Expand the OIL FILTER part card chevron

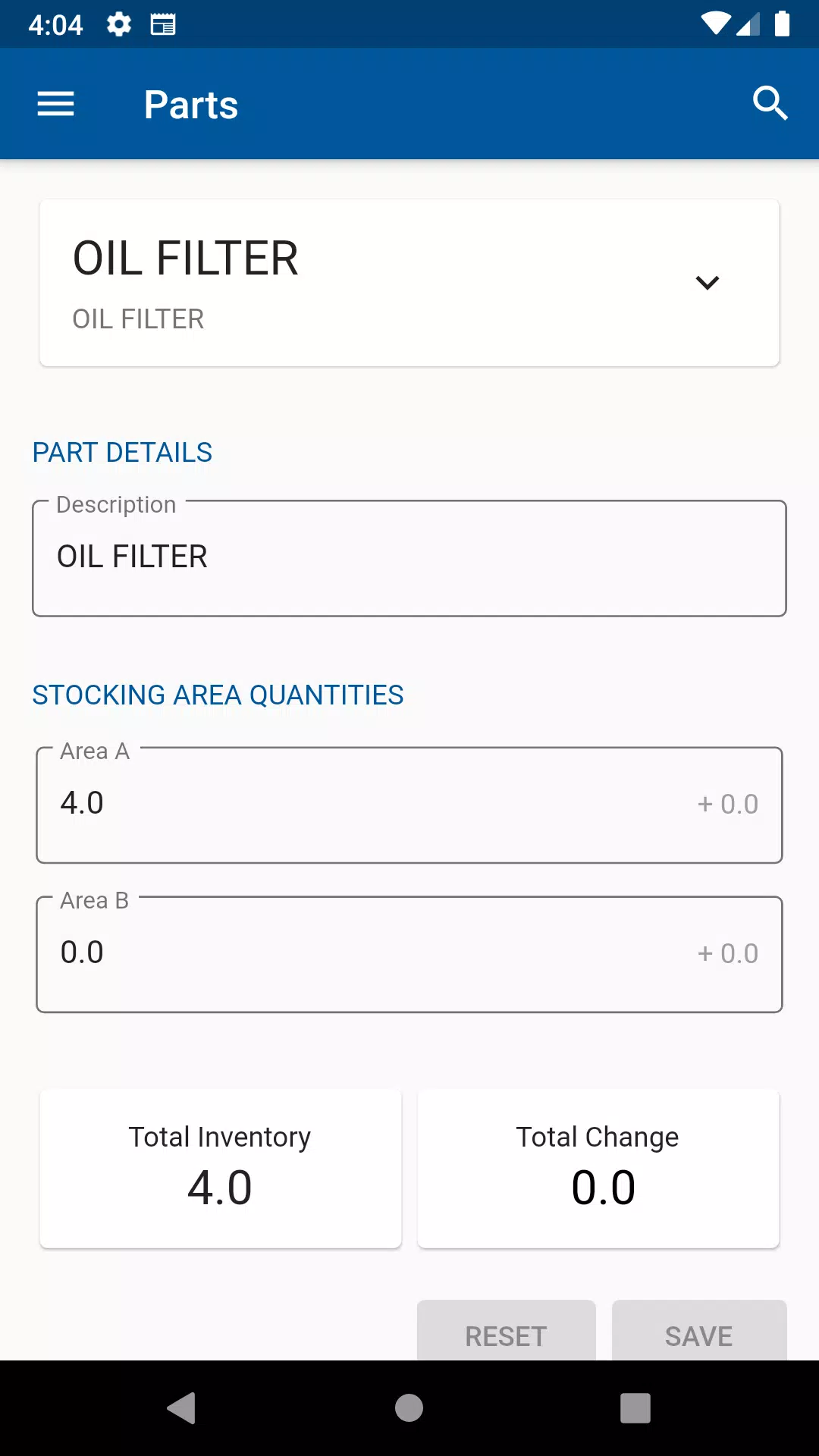[x=707, y=283]
